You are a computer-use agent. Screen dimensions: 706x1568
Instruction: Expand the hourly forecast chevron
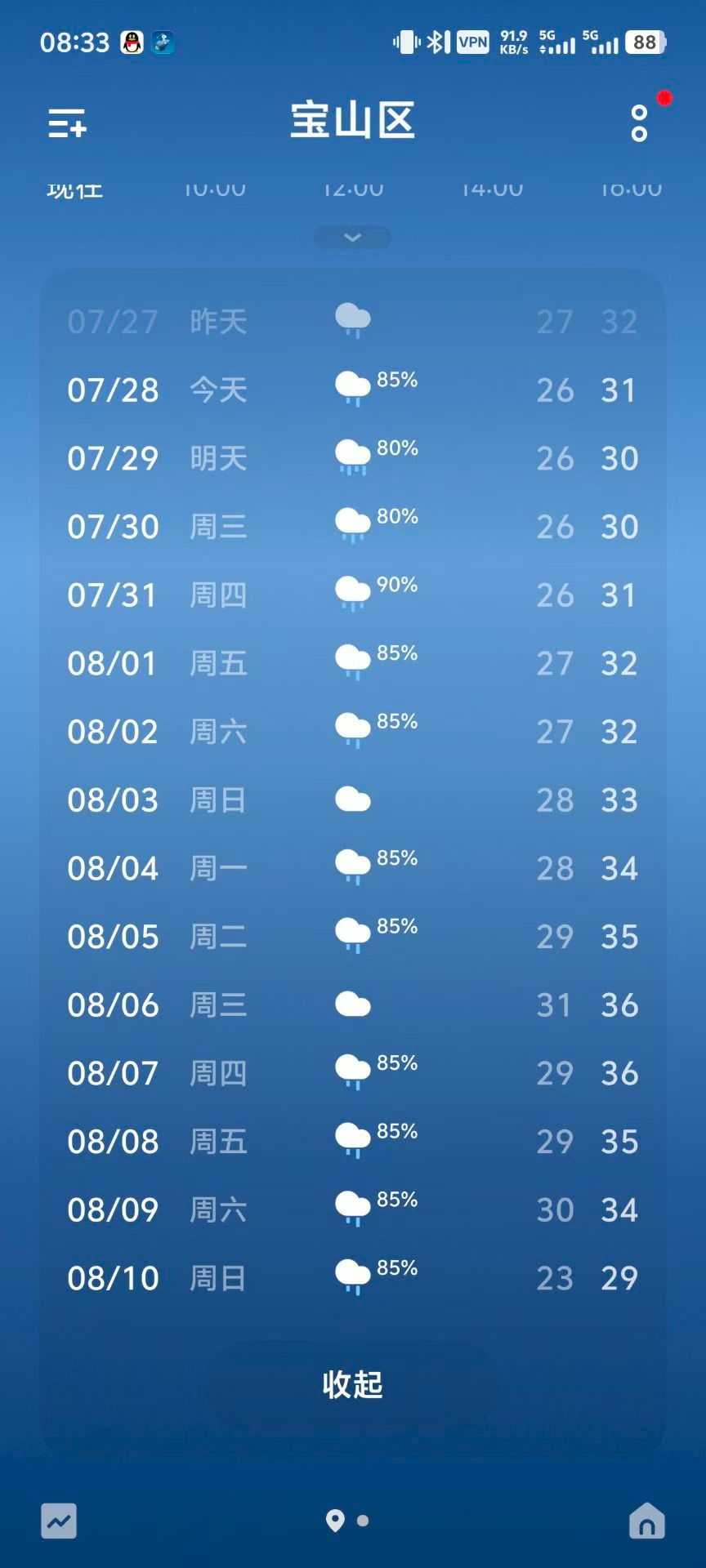point(352,238)
